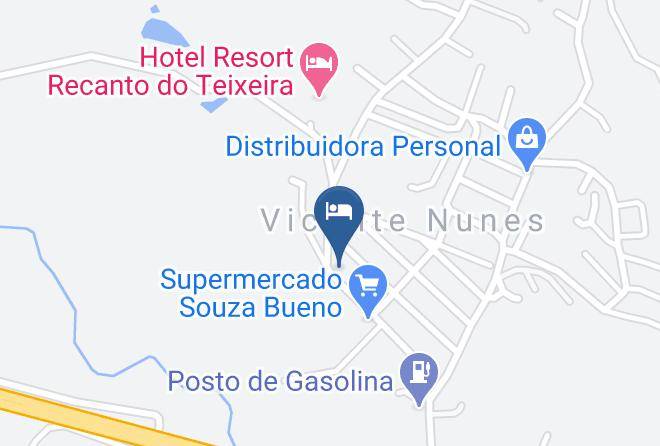Open the Hotel Resort Recanto do Teixeira pin
This screenshot has width=660, height=446.
pos(319,69)
